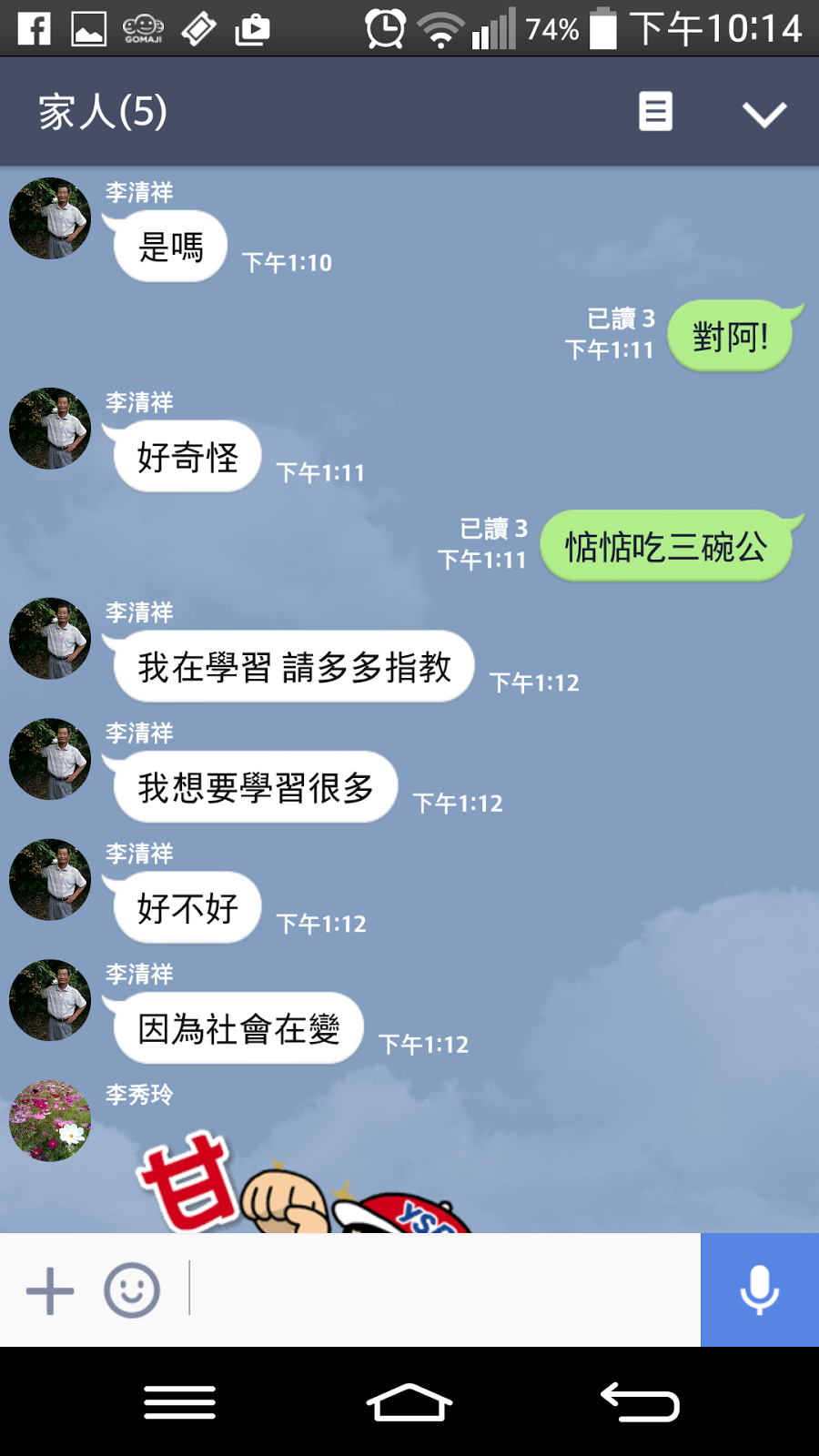Focus the message text input field
This screenshot has width=819, height=1456.
441,1289
